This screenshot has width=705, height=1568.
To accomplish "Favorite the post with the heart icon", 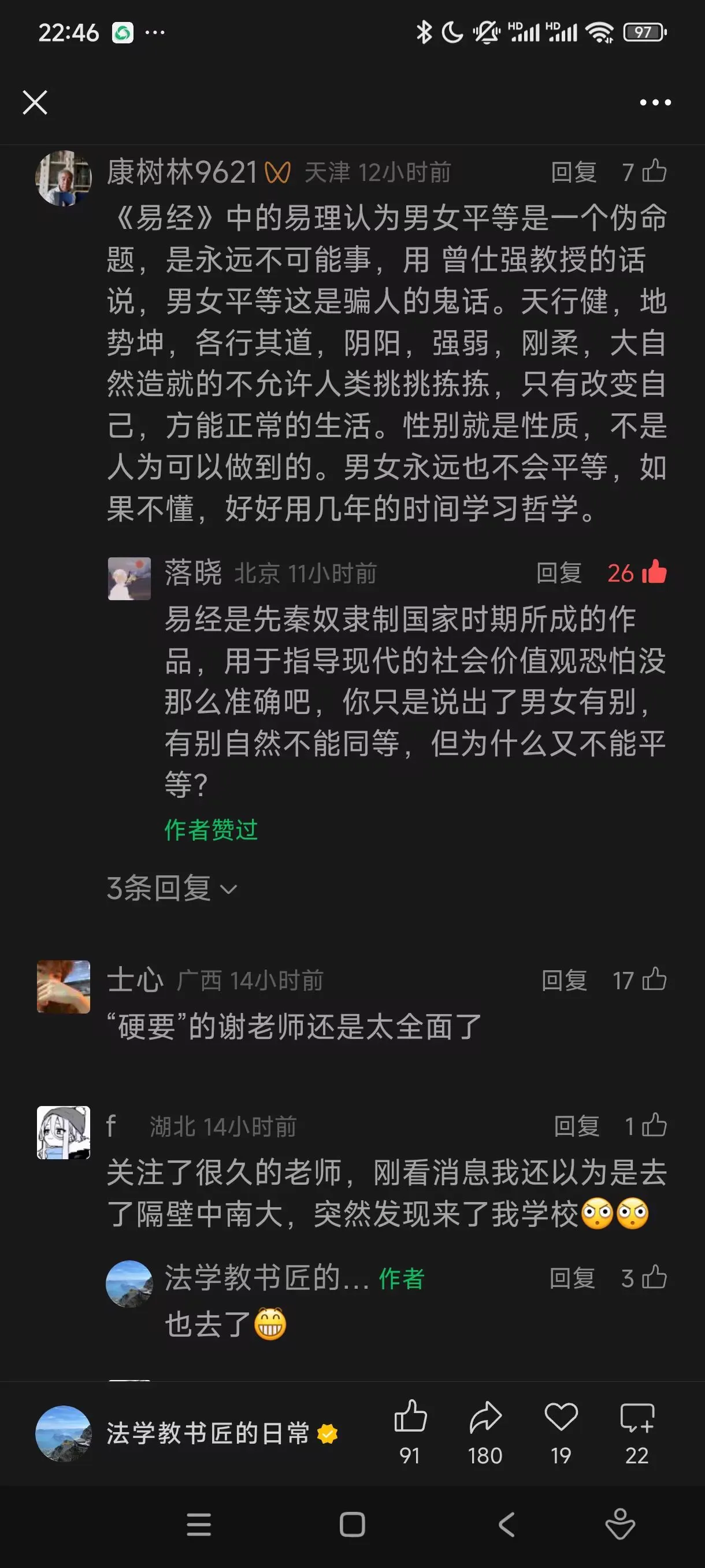I will click(560, 1432).
